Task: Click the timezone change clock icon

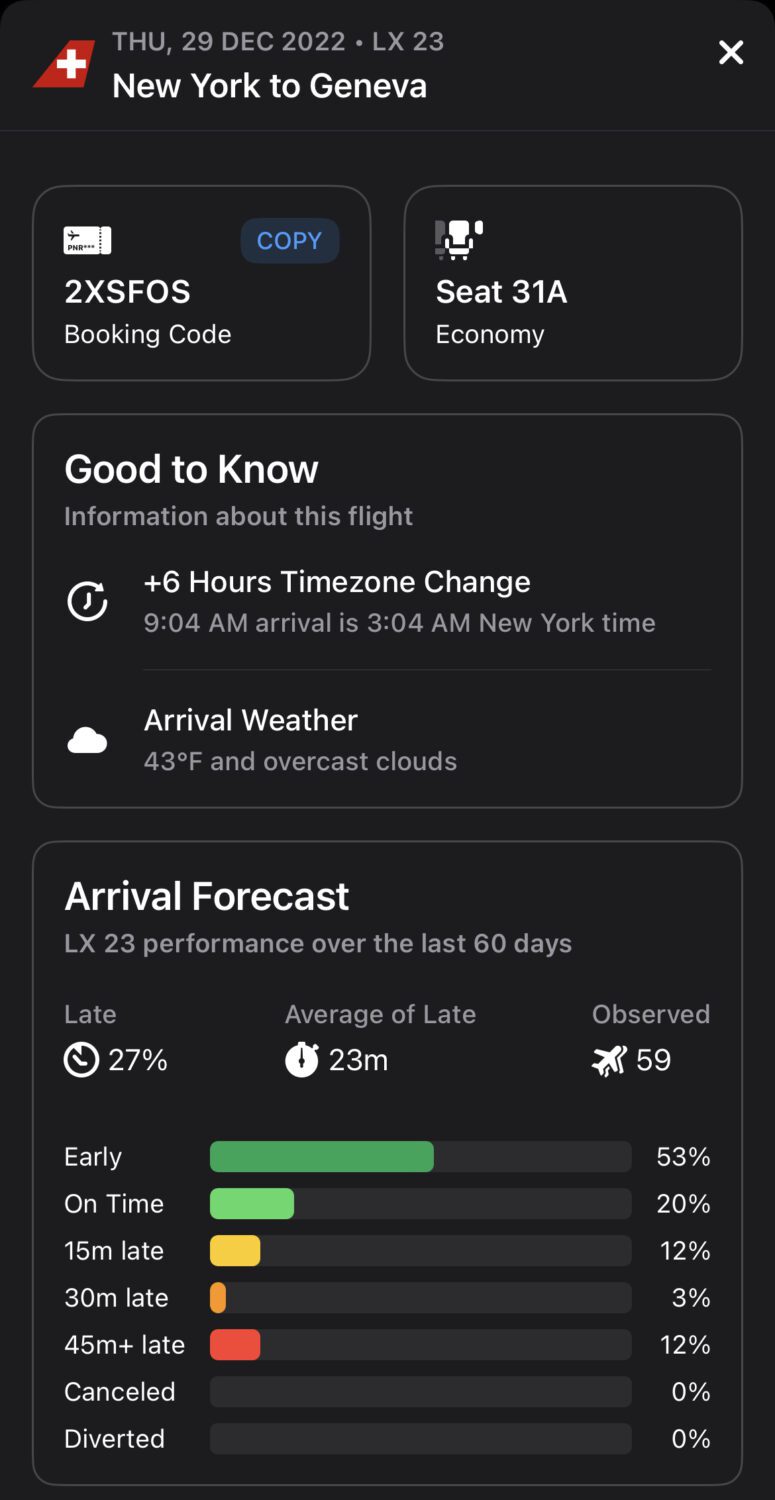Action: (x=87, y=600)
